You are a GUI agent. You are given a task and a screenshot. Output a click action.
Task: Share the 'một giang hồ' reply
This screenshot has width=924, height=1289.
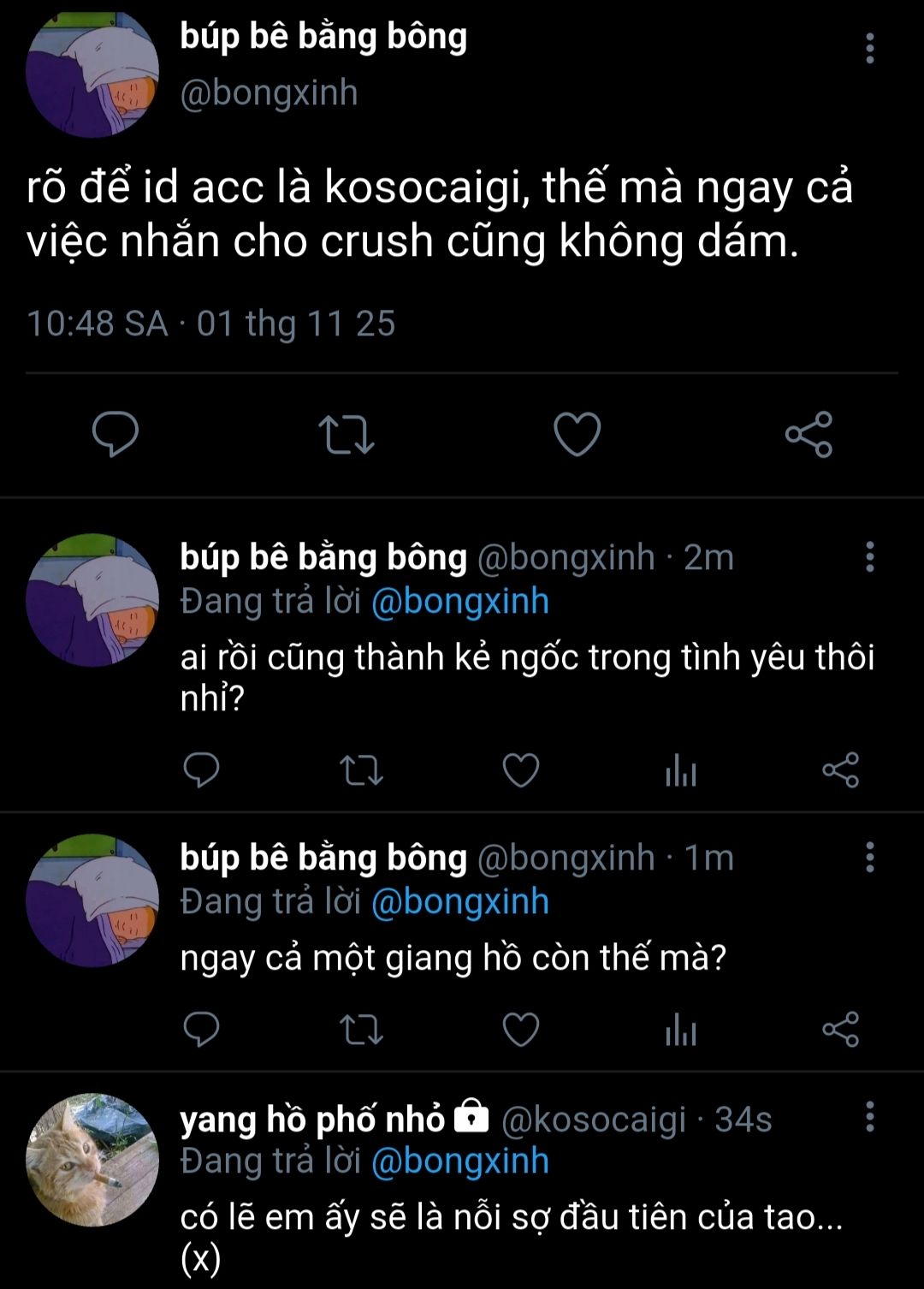tap(840, 1030)
